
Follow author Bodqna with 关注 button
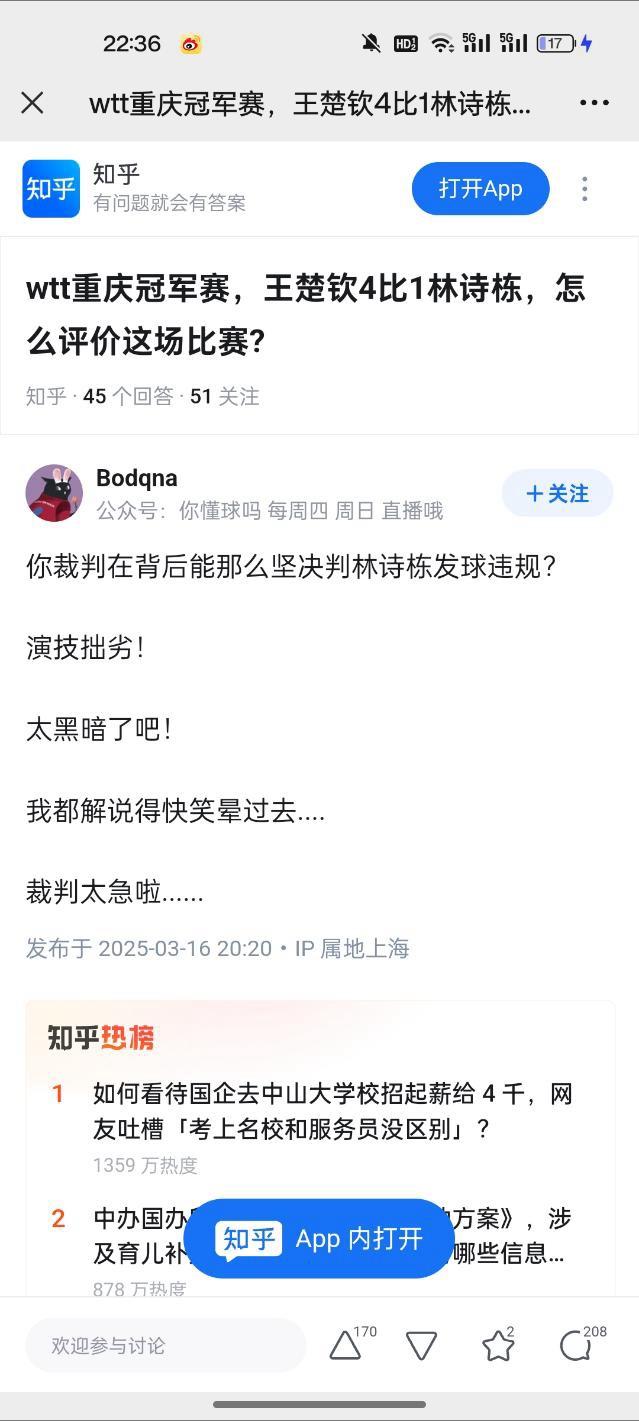point(557,493)
